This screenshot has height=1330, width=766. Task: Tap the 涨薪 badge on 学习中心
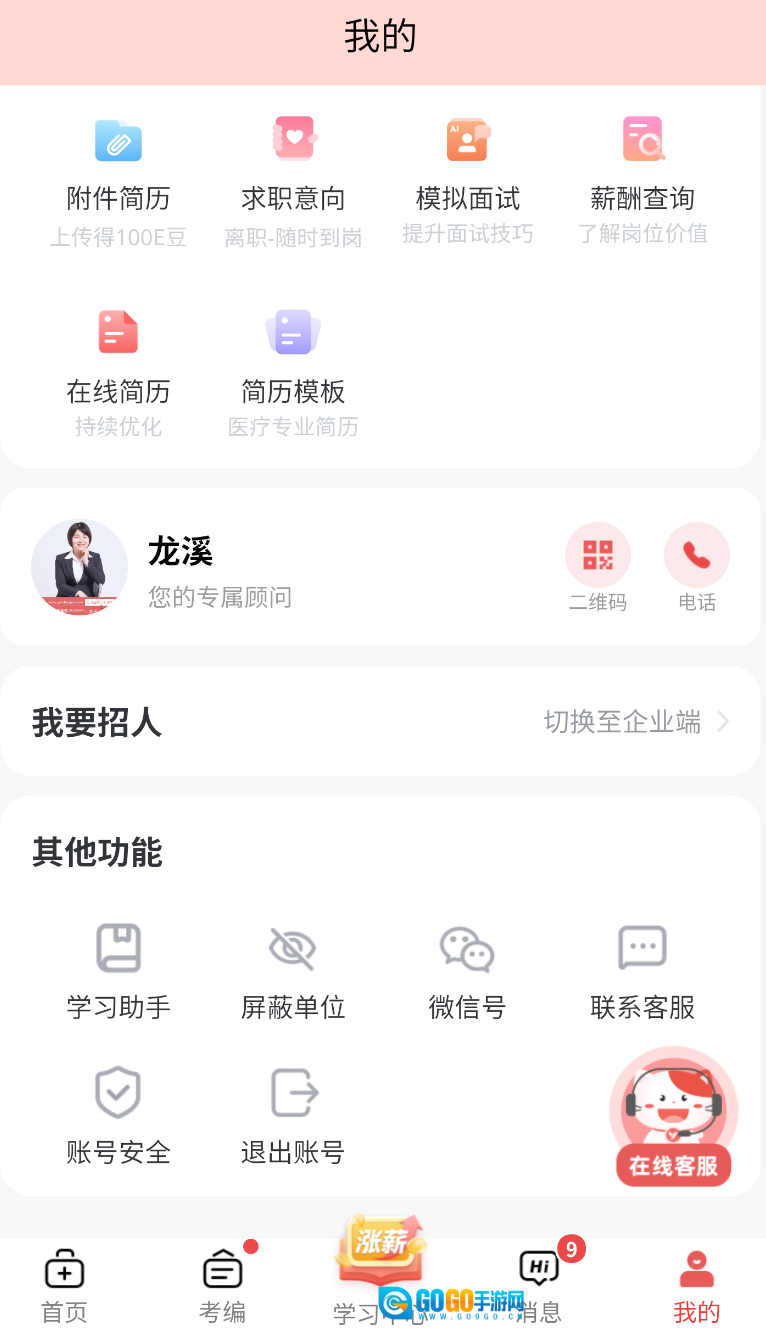coord(380,1245)
